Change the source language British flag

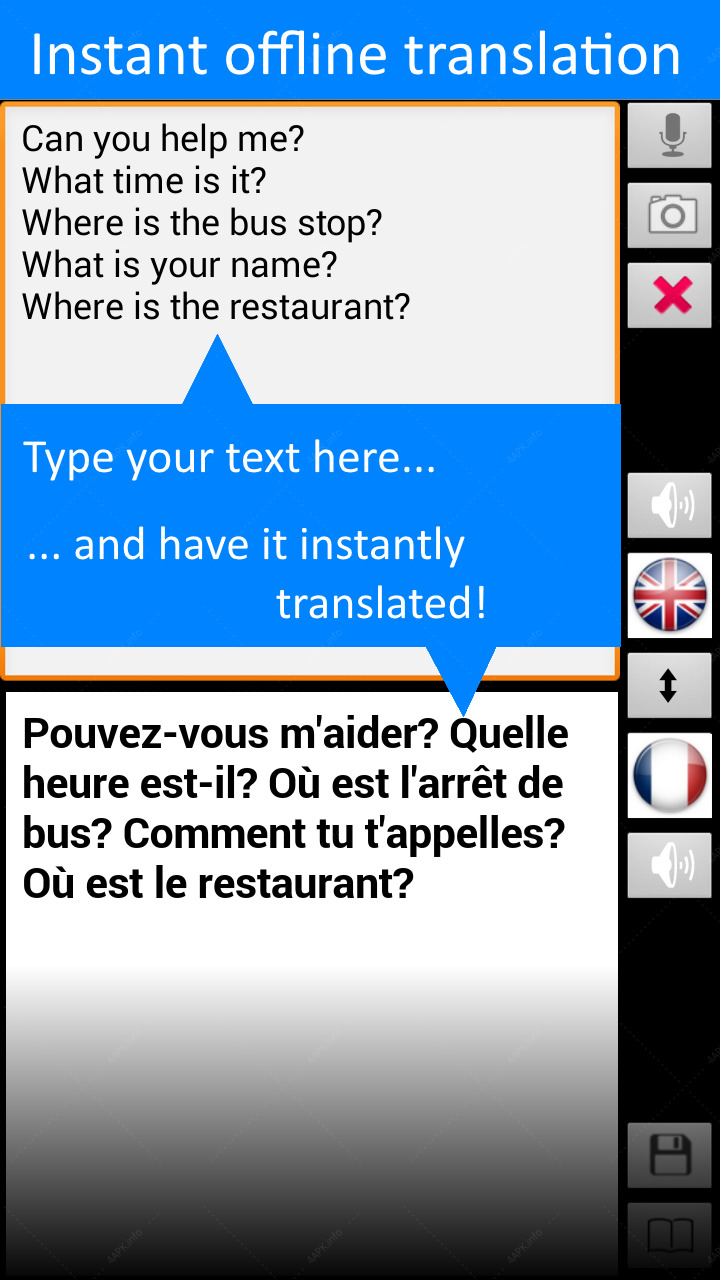(x=670, y=596)
